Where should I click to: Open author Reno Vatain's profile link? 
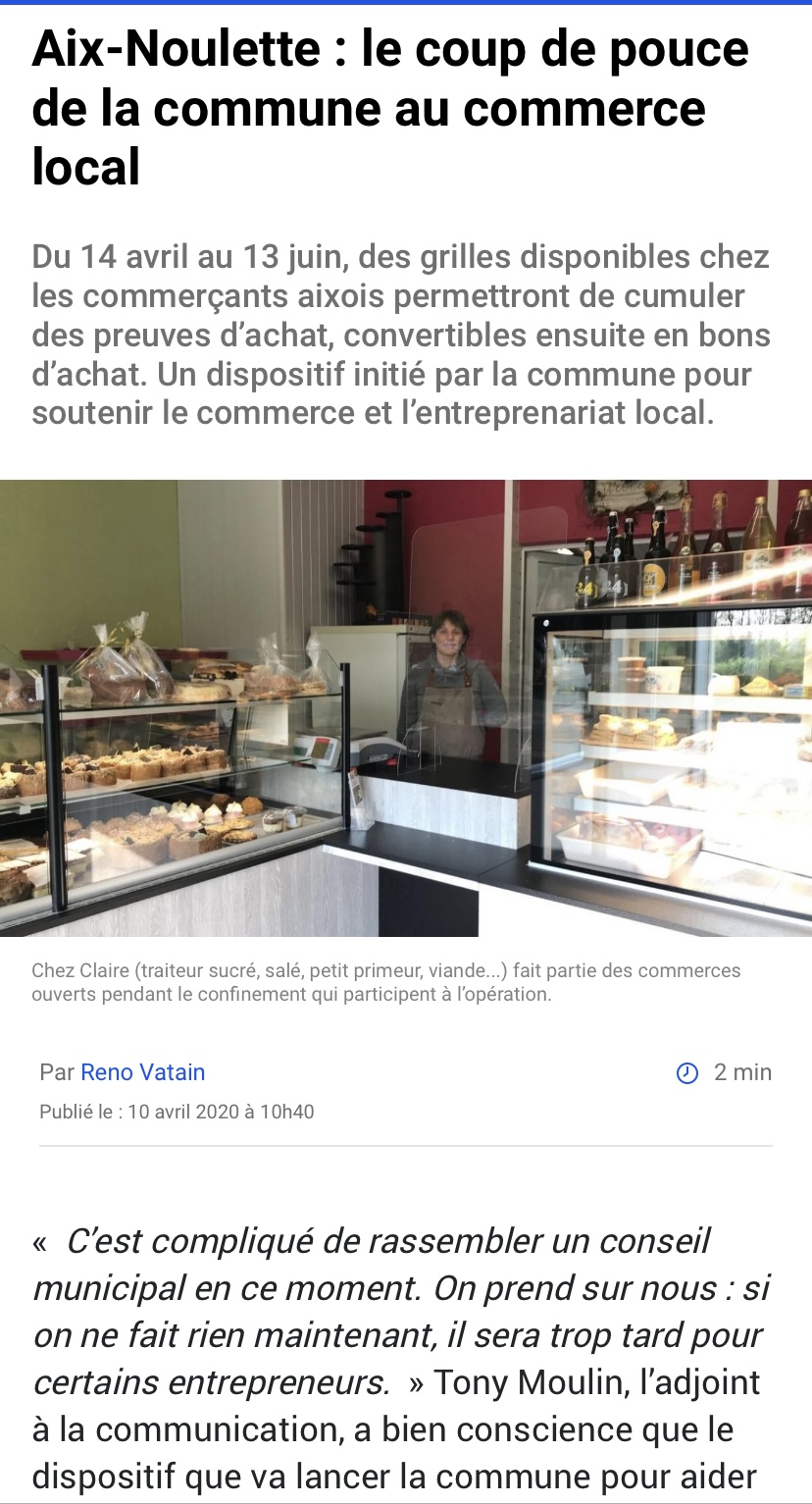tap(142, 1072)
